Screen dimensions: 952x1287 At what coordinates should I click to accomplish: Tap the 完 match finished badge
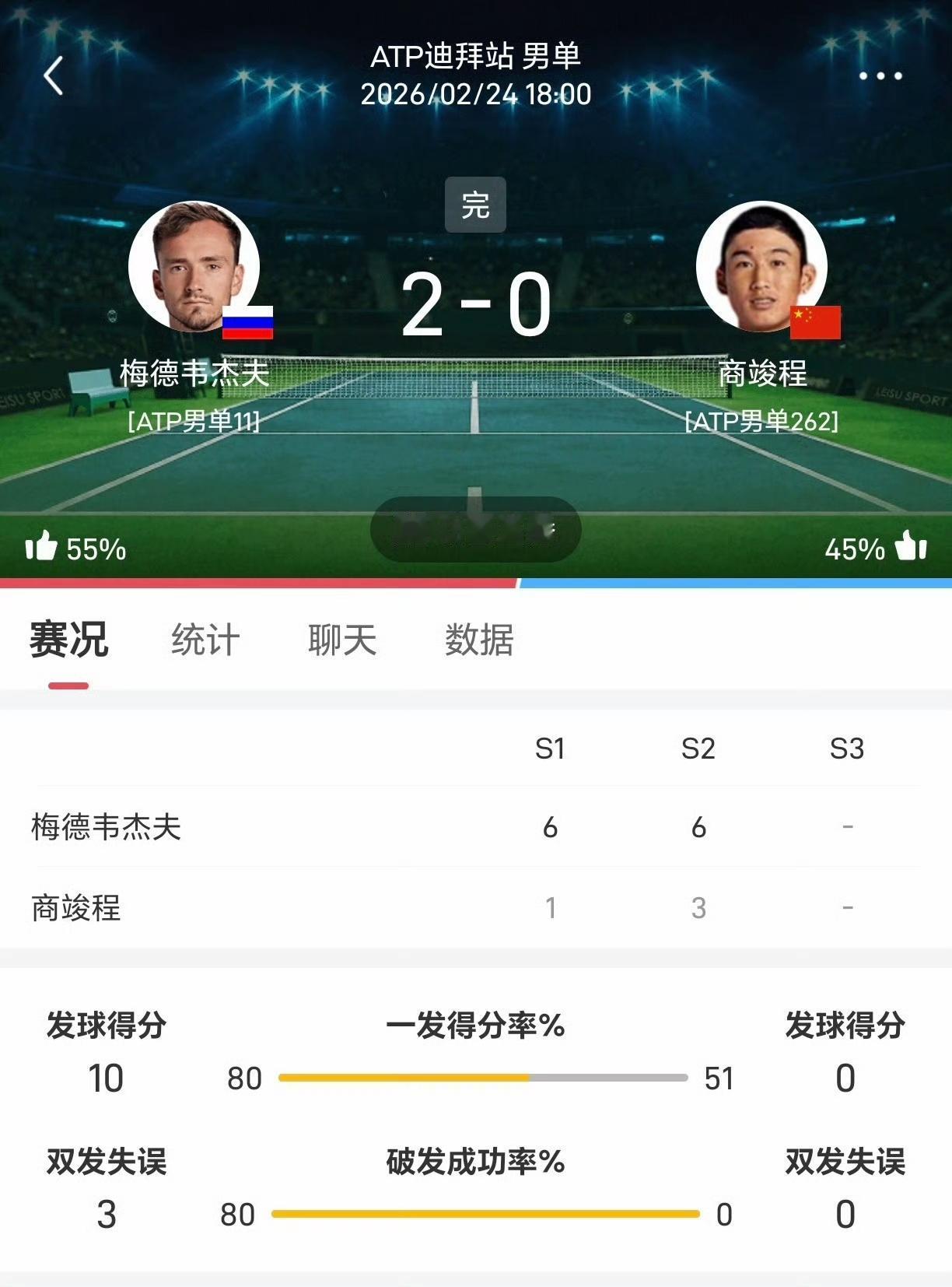[x=475, y=206]
